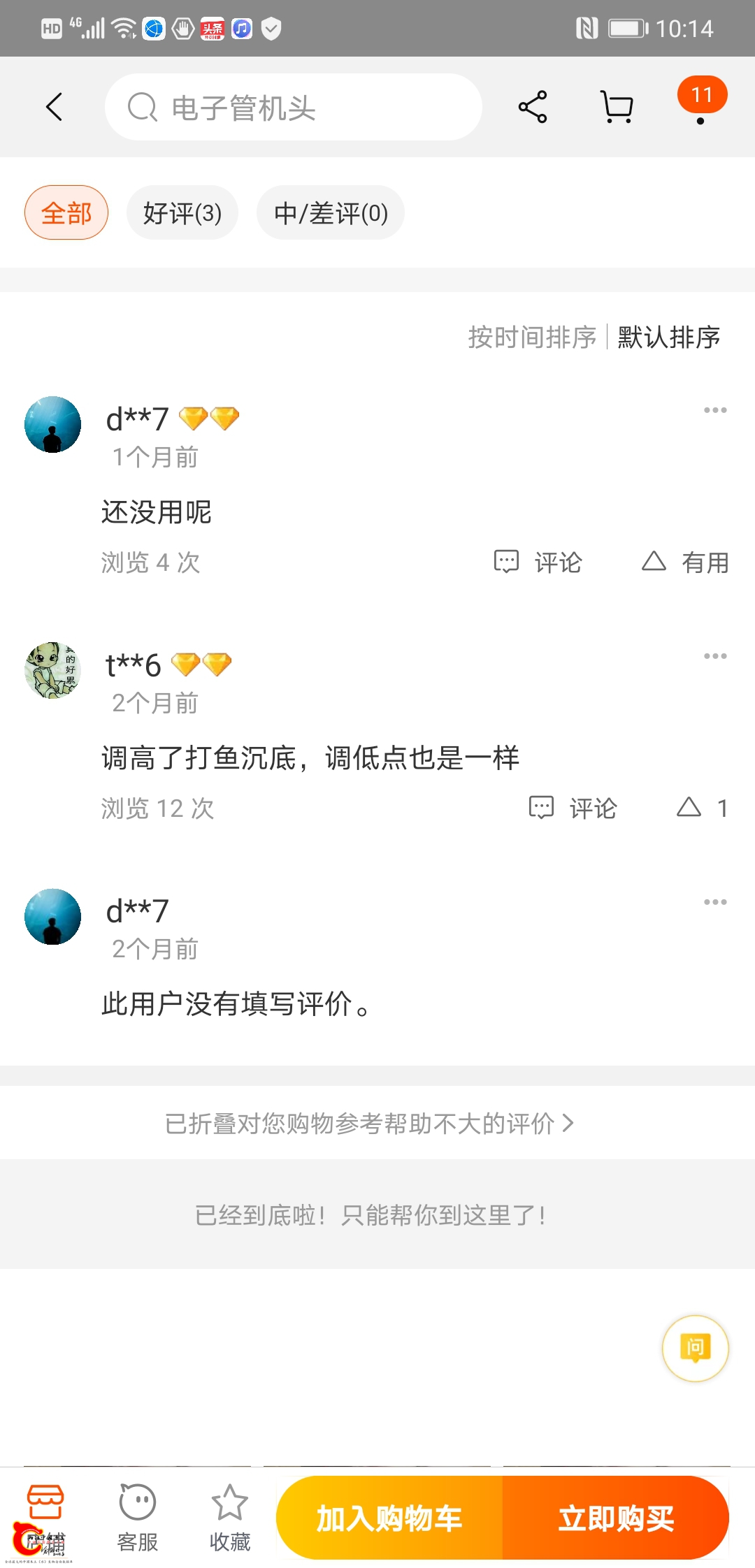
Task: Select the 全部 reviews chip
Action: tap(66, 212)
